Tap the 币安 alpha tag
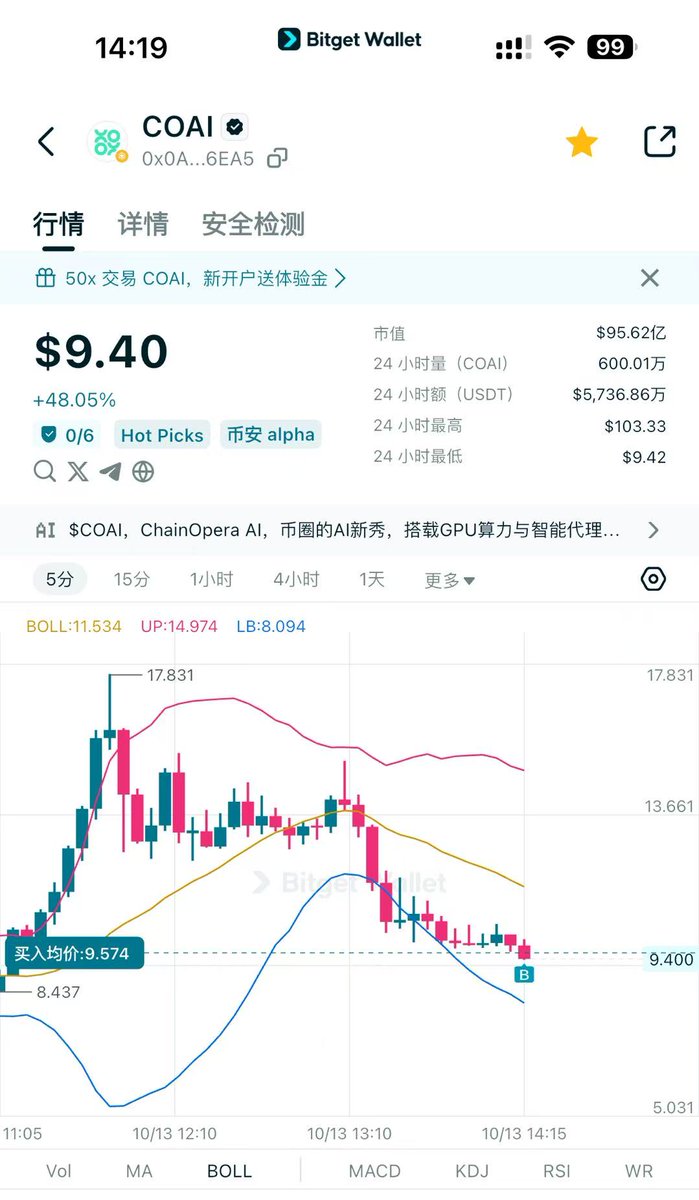The image size is (699, 1200). (270, 435)
